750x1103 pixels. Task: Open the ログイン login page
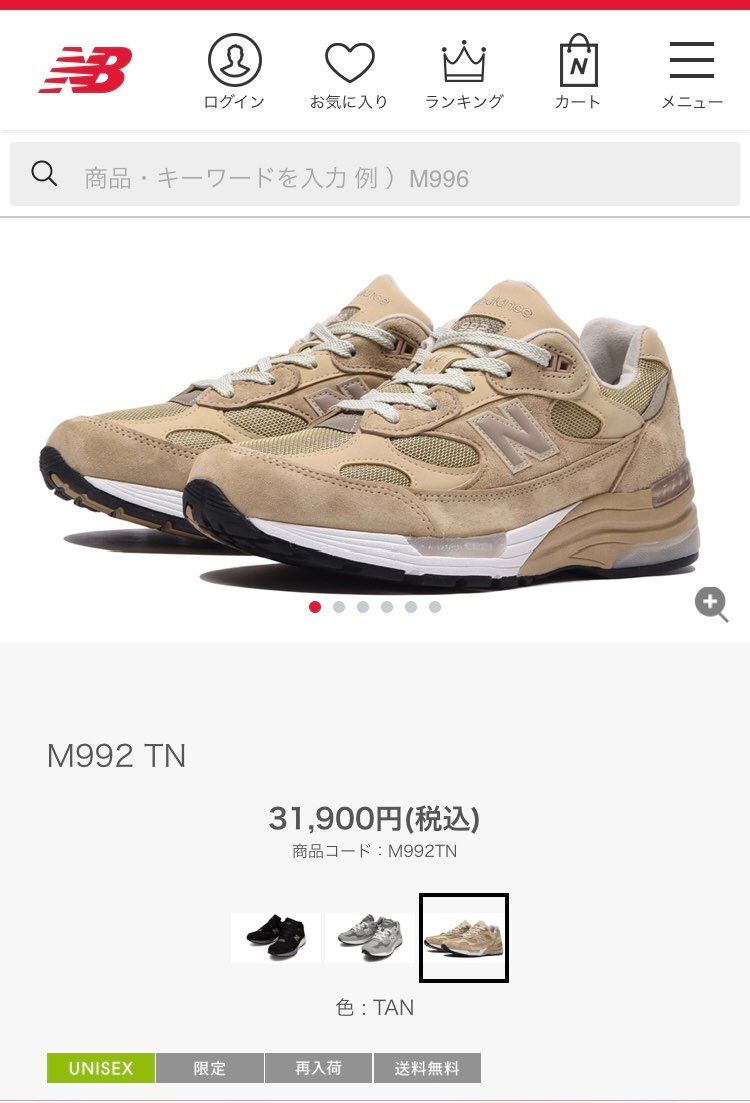234,72
